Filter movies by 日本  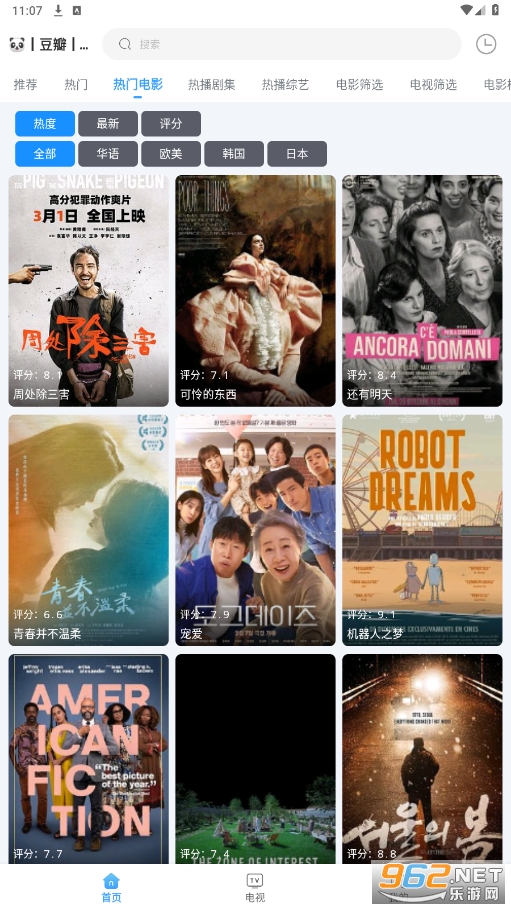pyautogui.click(x=297, y=154)
